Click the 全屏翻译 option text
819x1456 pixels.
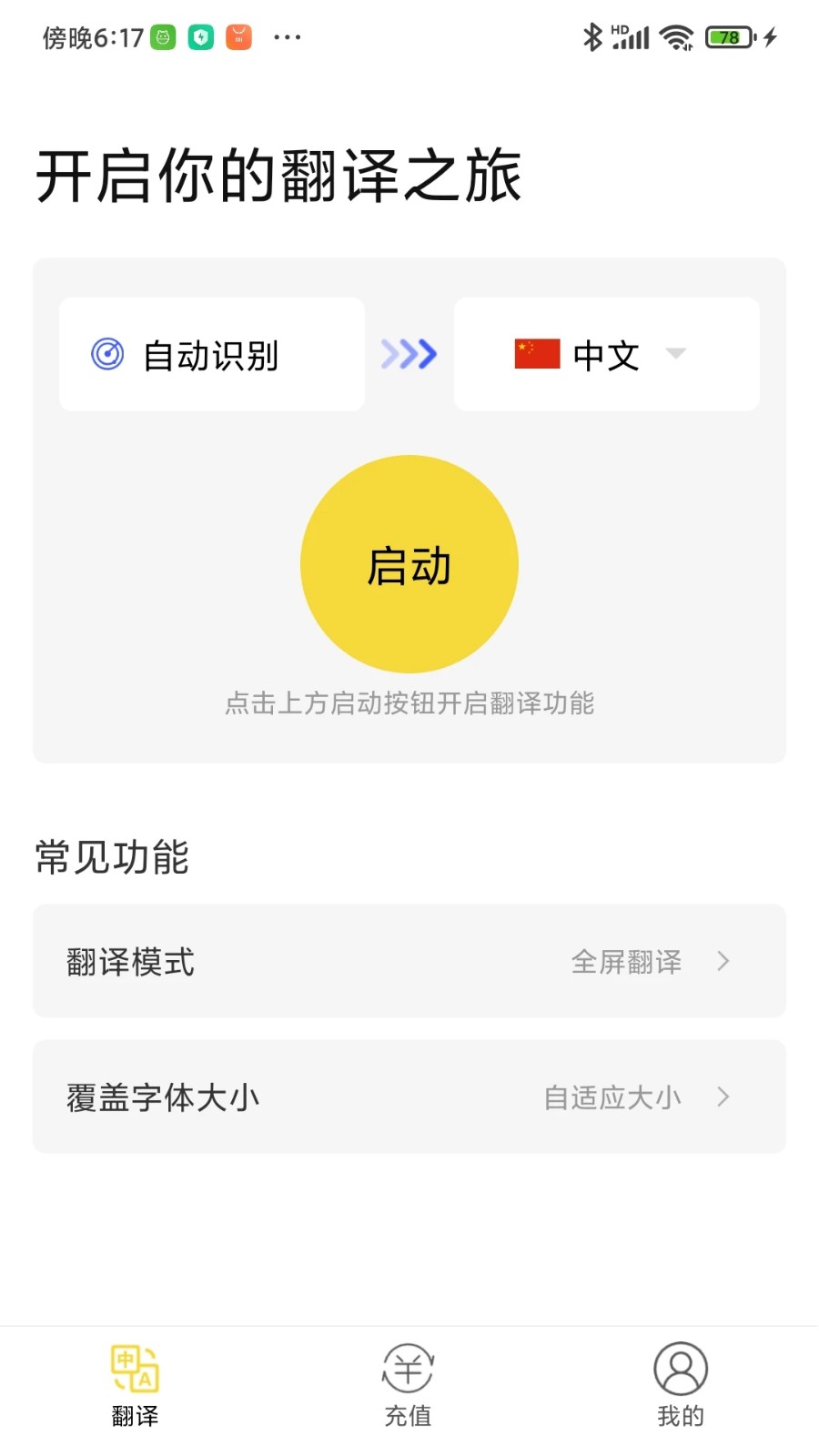[x=627, y=961]
